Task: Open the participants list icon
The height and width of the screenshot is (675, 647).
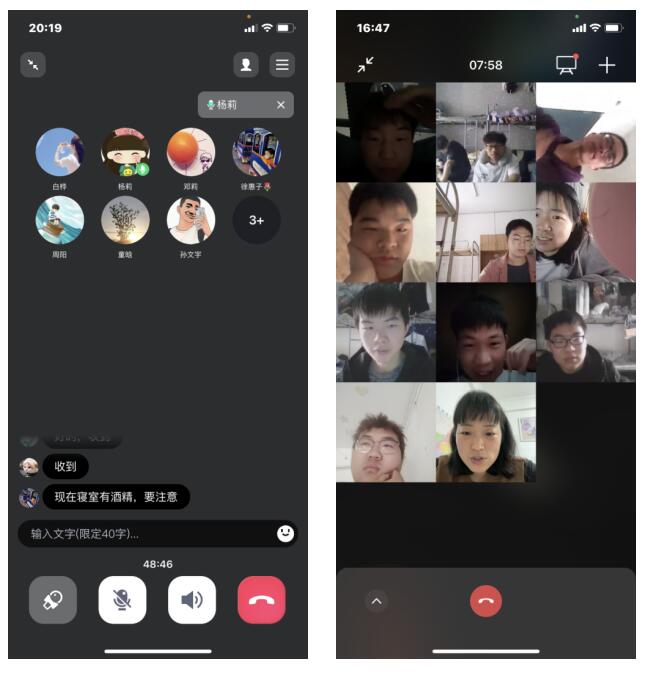Action: (x=246, y=65)
